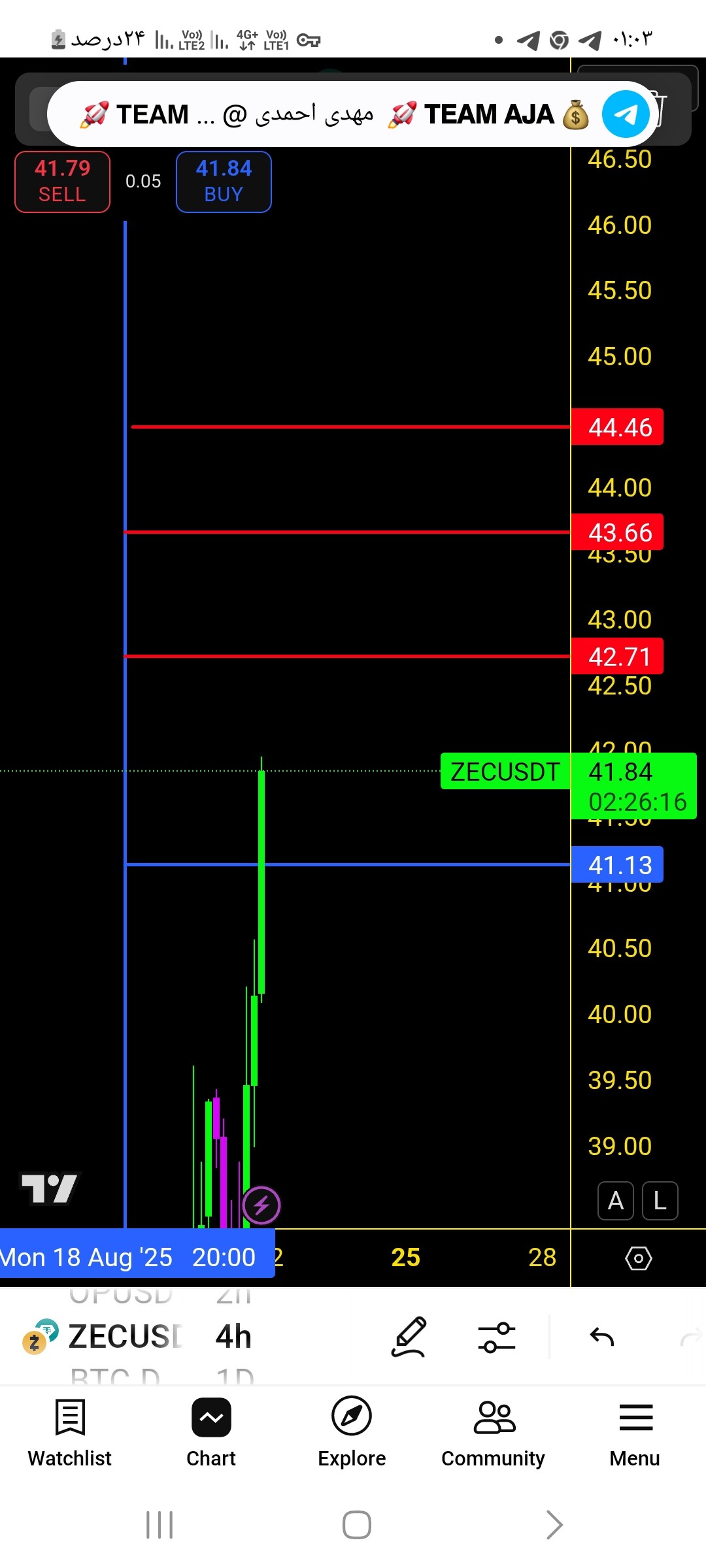This screenshot has width=706, height=1568.
Task: Go to the home screen
Action: click(x=357, y=1525)
